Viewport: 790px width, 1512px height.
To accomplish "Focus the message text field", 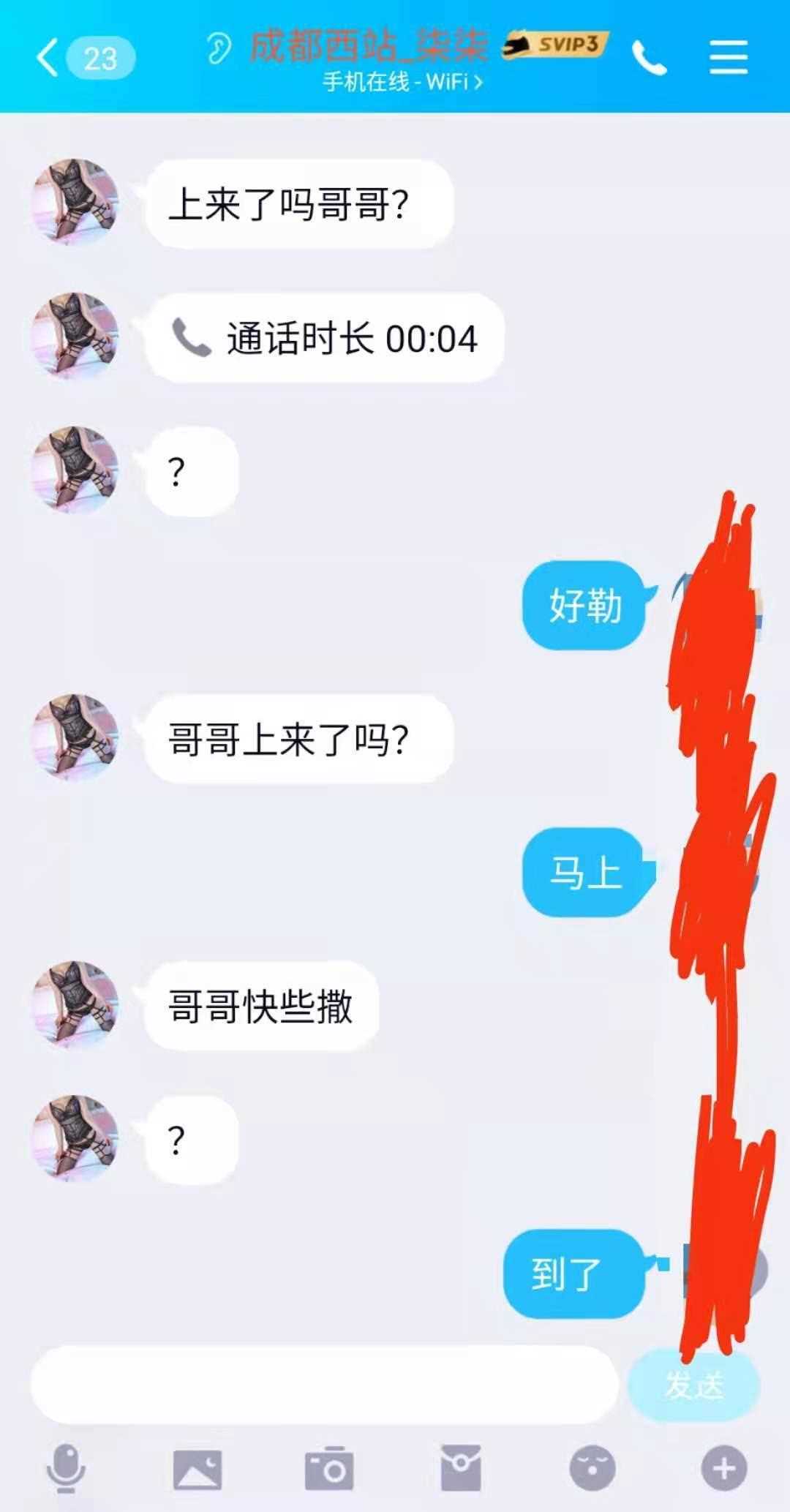I will point(324,1384).
